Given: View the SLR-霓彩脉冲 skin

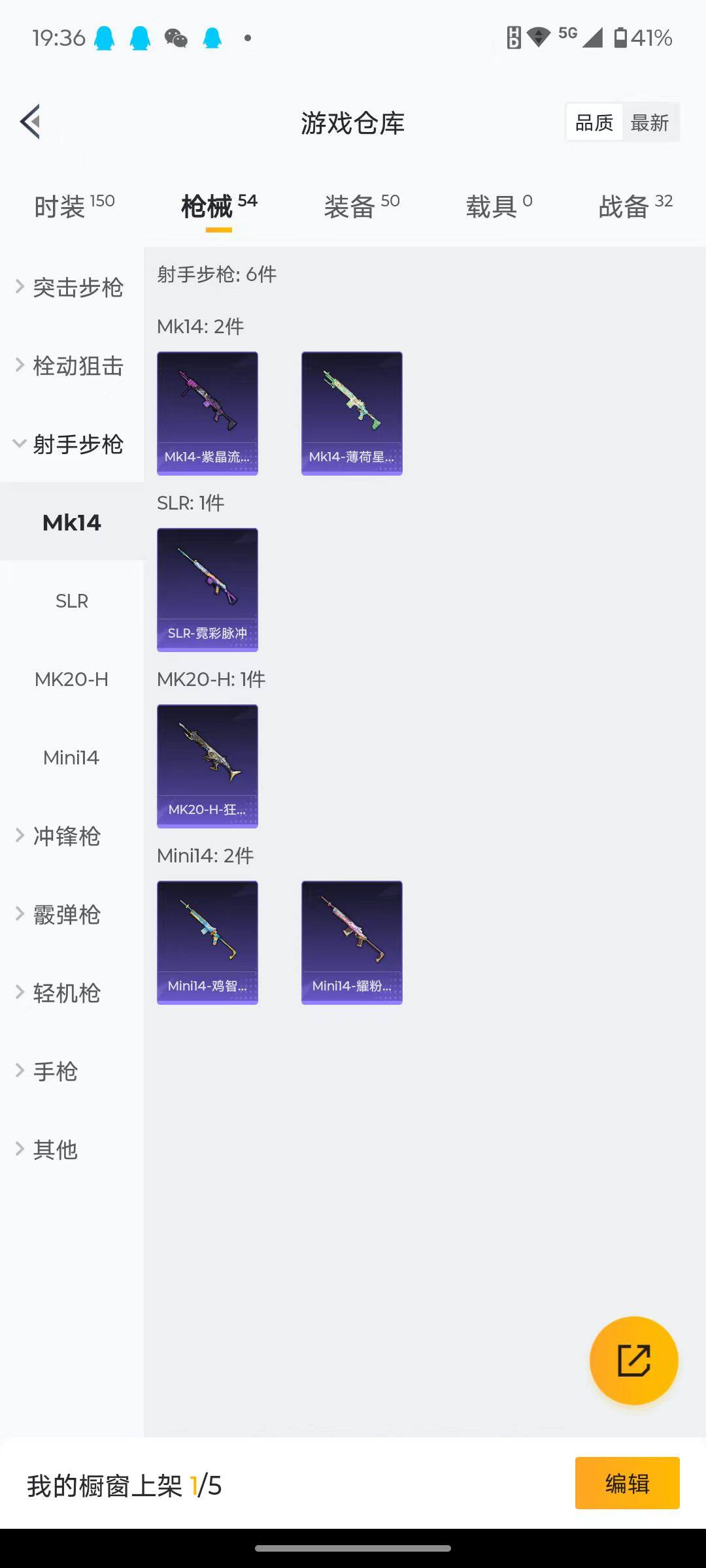Looking at the screenshot, I should click(207, 589).
